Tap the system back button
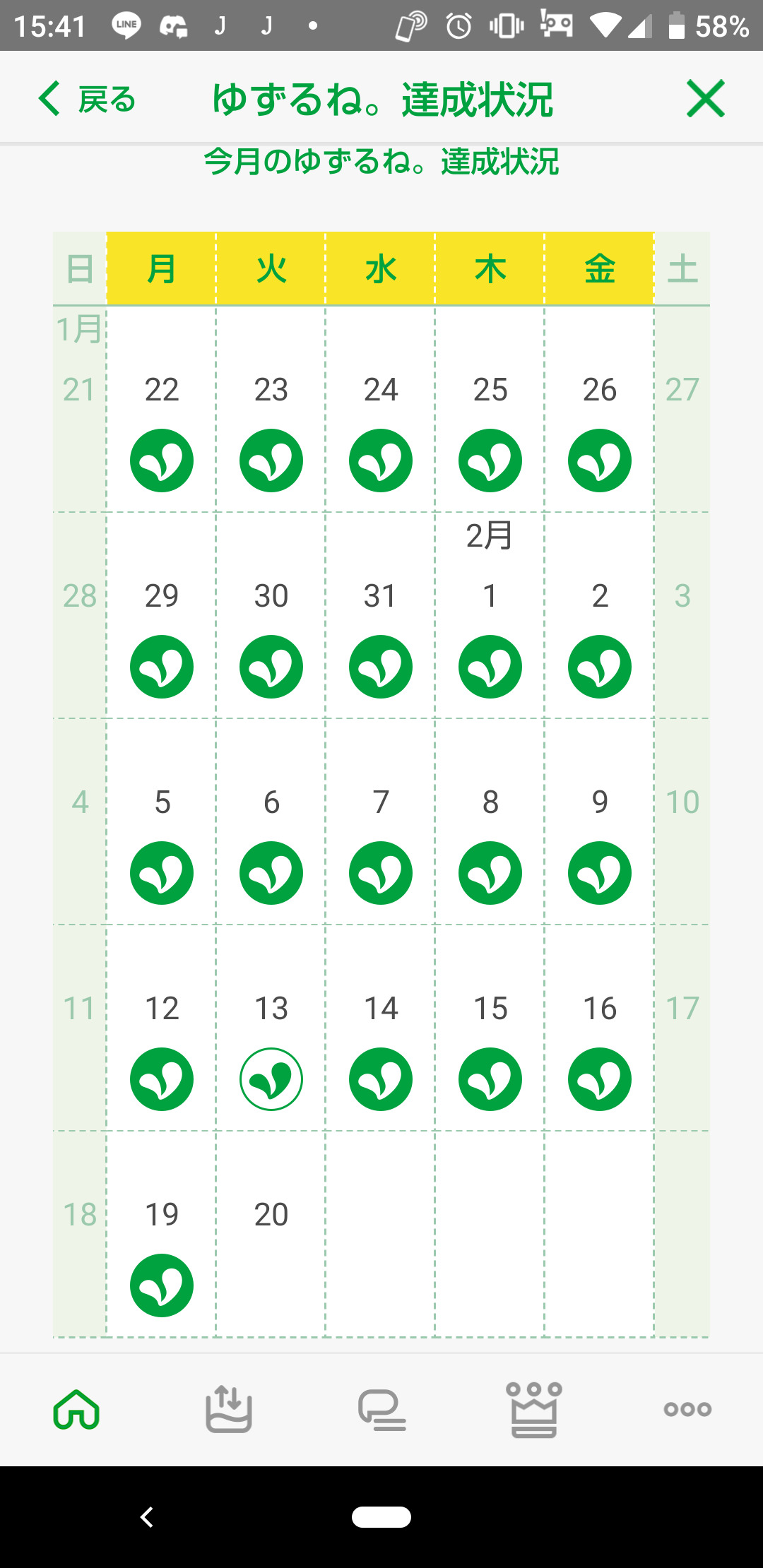The image size is (763, 1568). tap(147, 1516)
